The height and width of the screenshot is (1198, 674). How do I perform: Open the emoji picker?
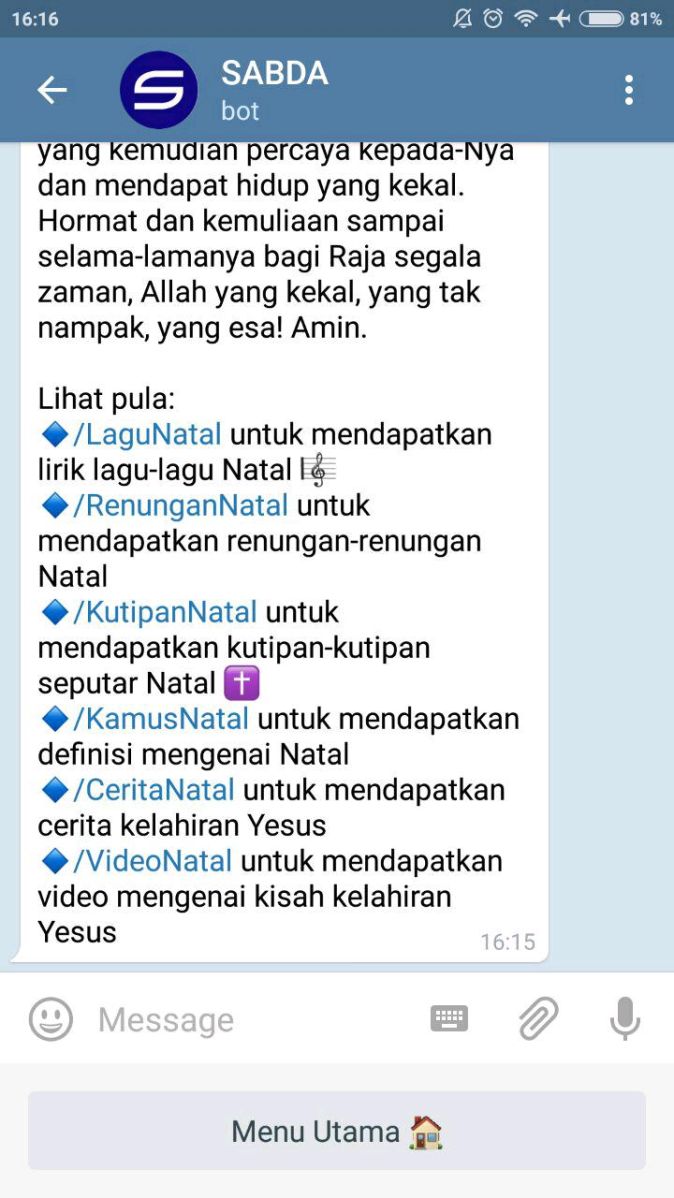(51, 1019)
